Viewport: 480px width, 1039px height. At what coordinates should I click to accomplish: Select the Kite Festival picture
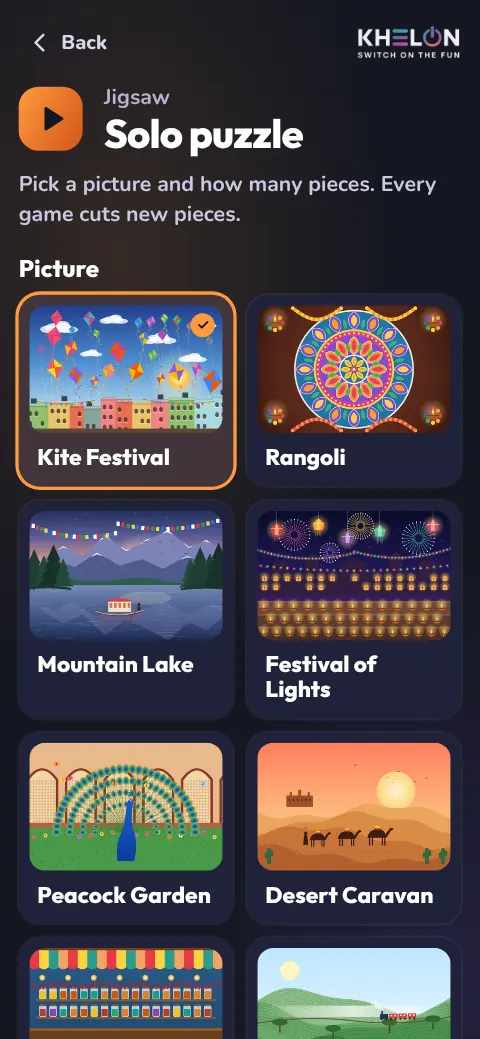[126, 391]
